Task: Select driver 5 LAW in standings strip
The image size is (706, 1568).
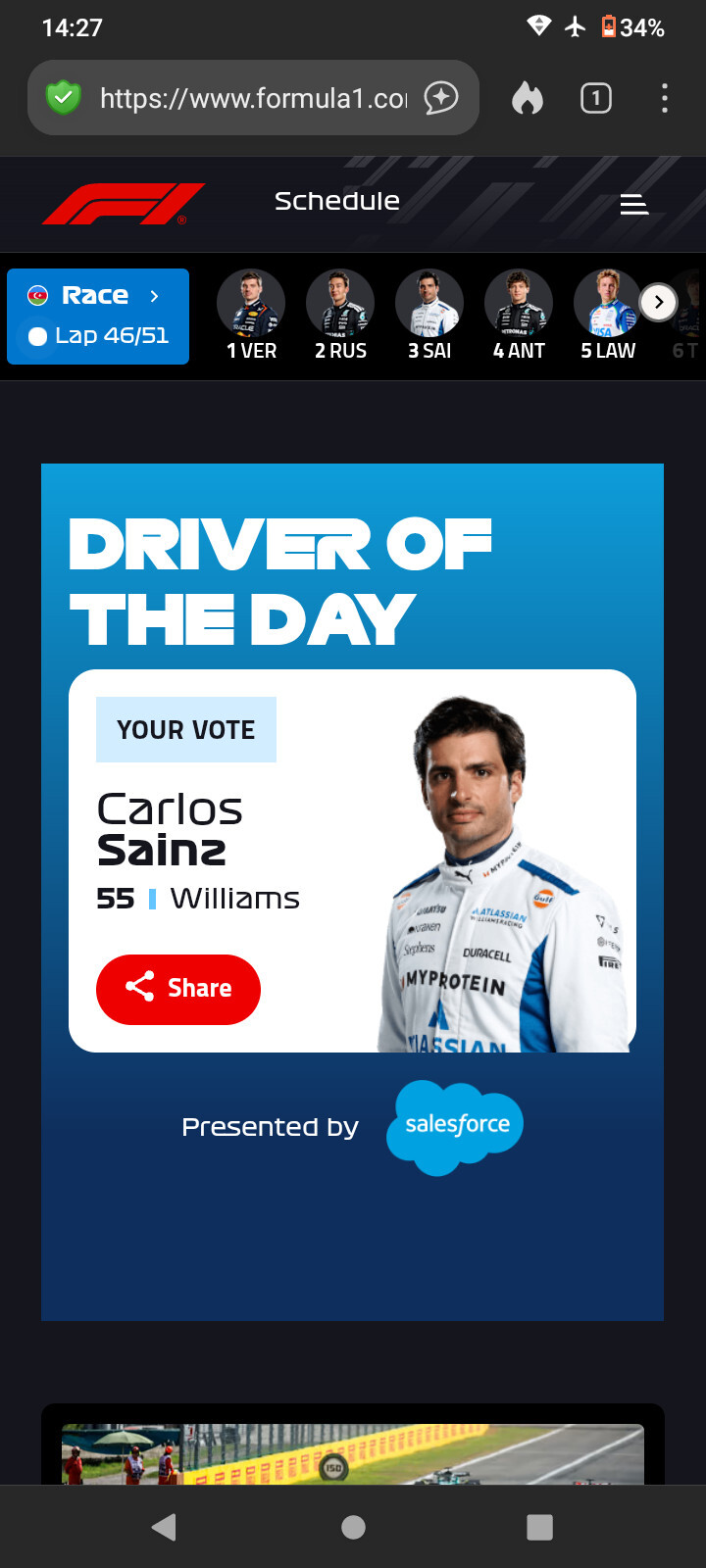Action: (608, 317)
